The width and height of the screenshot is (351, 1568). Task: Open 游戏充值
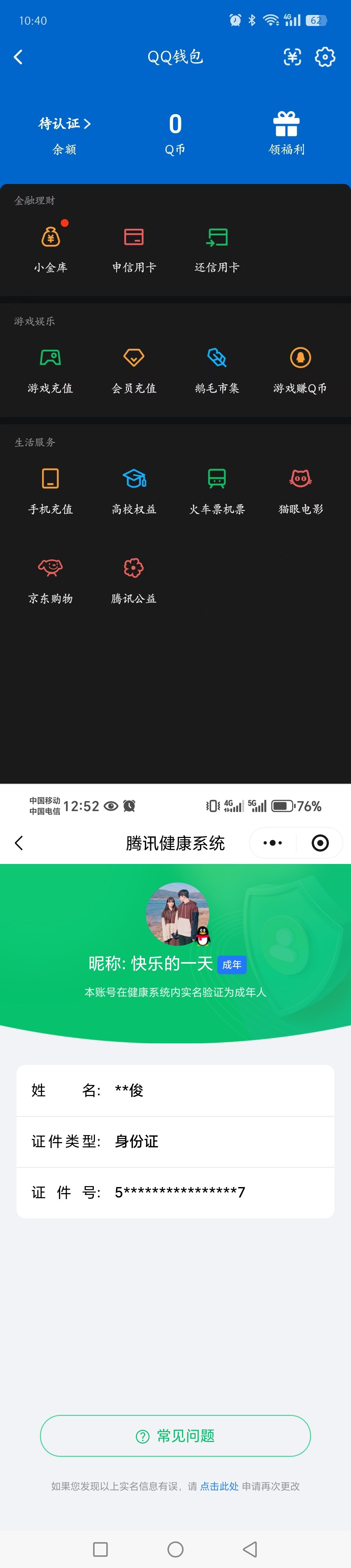click(50, 368)
